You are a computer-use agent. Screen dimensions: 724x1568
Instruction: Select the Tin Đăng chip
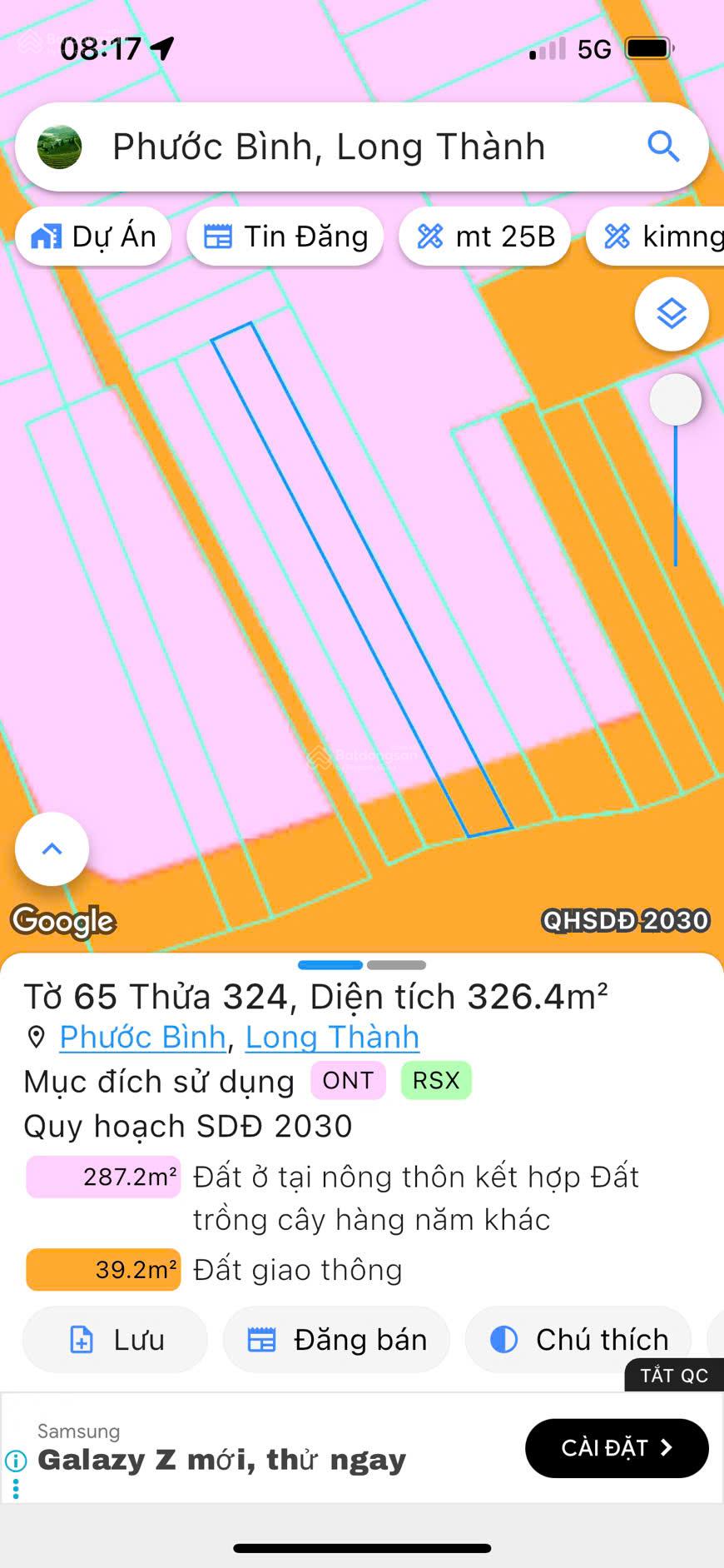[285, 236]
